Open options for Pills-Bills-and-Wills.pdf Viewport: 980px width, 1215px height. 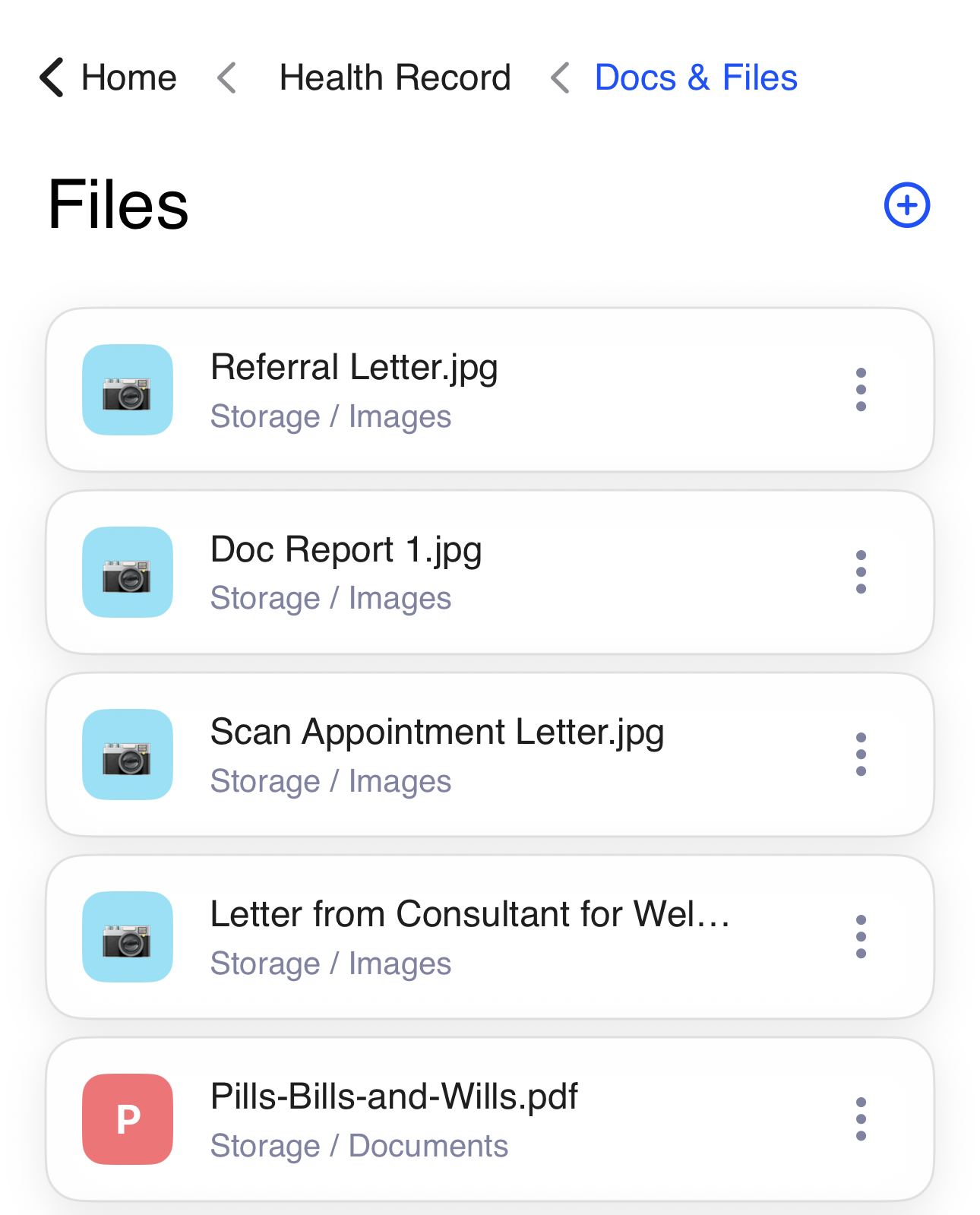pyautogui.click(x=861, y=1119)
